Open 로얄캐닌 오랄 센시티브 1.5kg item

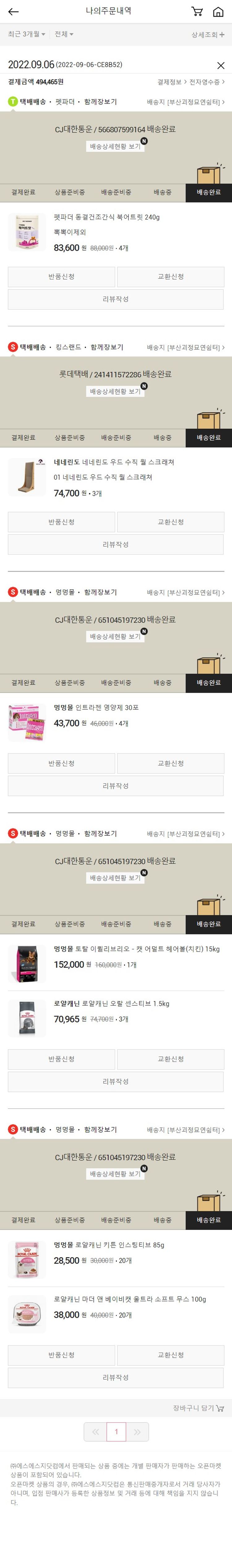coord(111,1004)
